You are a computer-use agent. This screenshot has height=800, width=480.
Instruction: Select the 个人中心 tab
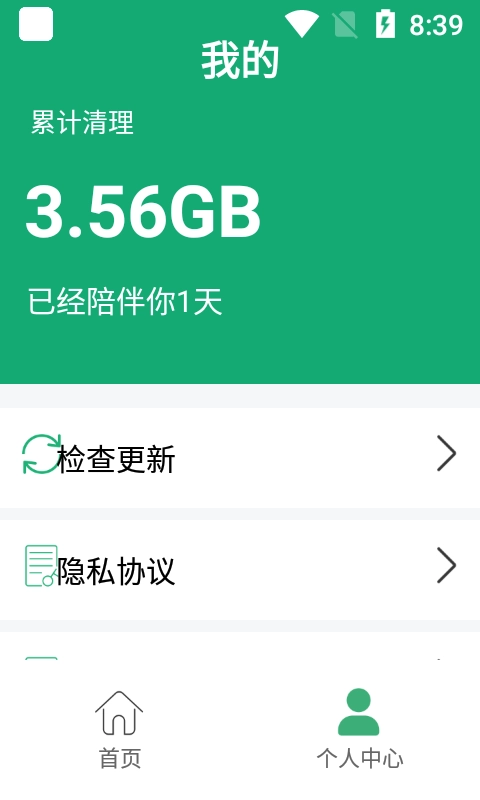[x=360, y=730]
